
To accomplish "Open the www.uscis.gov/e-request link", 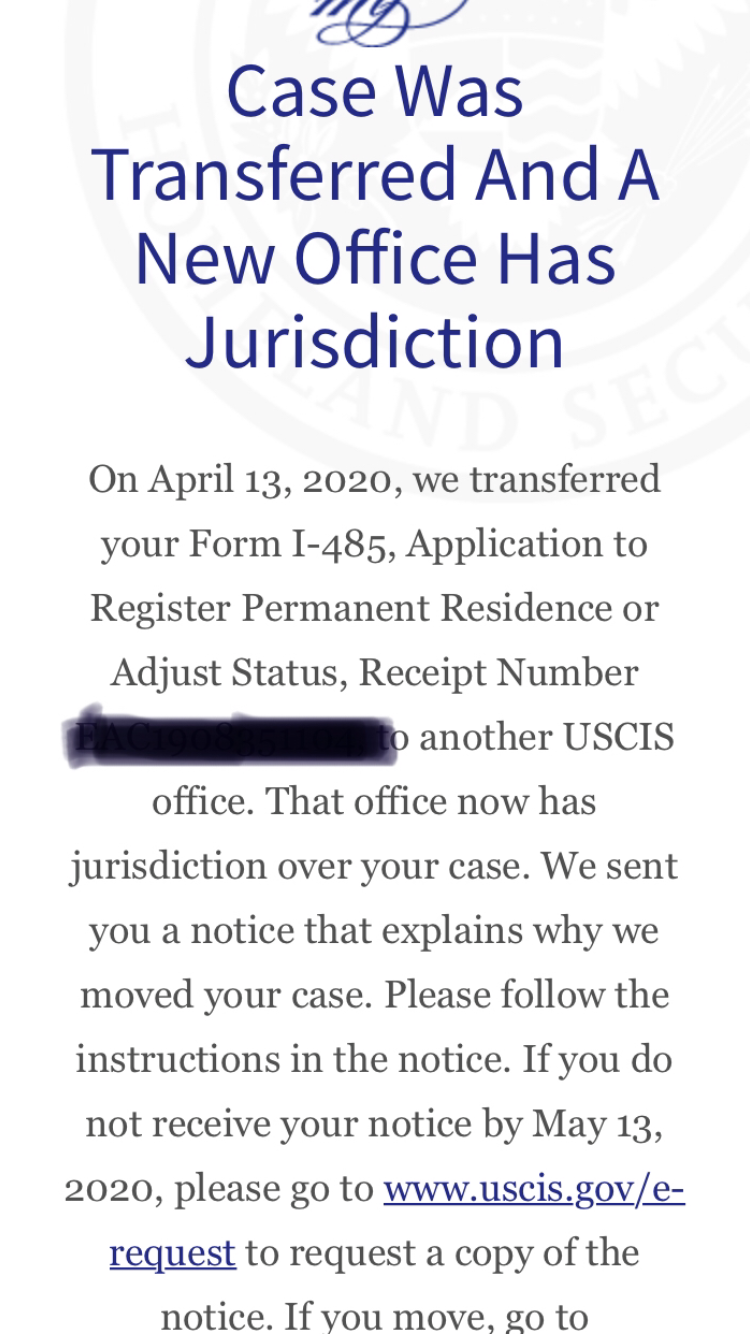I will tap(534, 1189).
